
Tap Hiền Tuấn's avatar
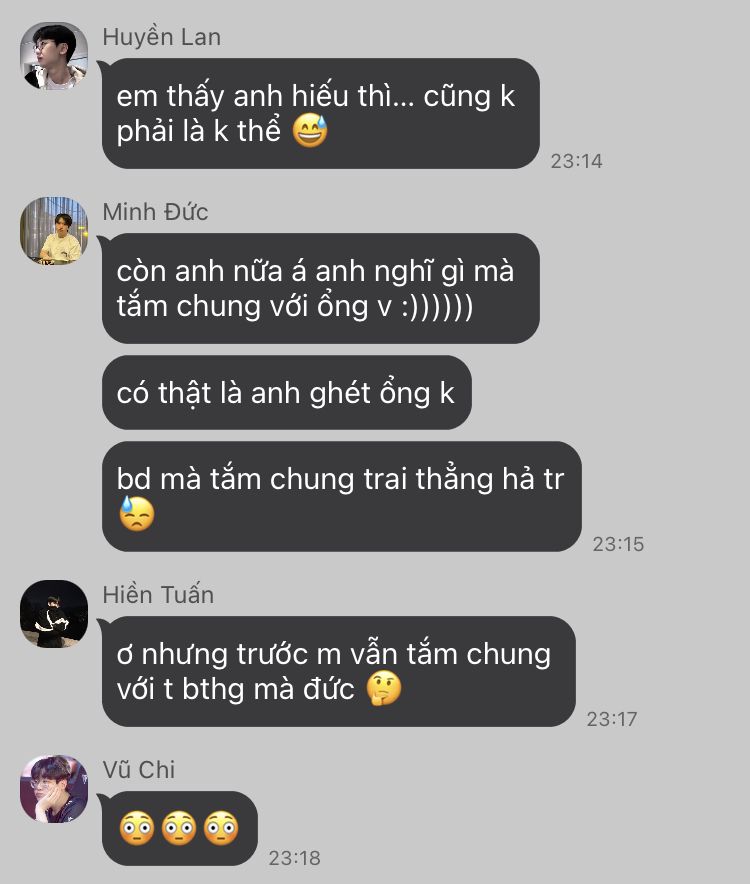pos(54,614)
